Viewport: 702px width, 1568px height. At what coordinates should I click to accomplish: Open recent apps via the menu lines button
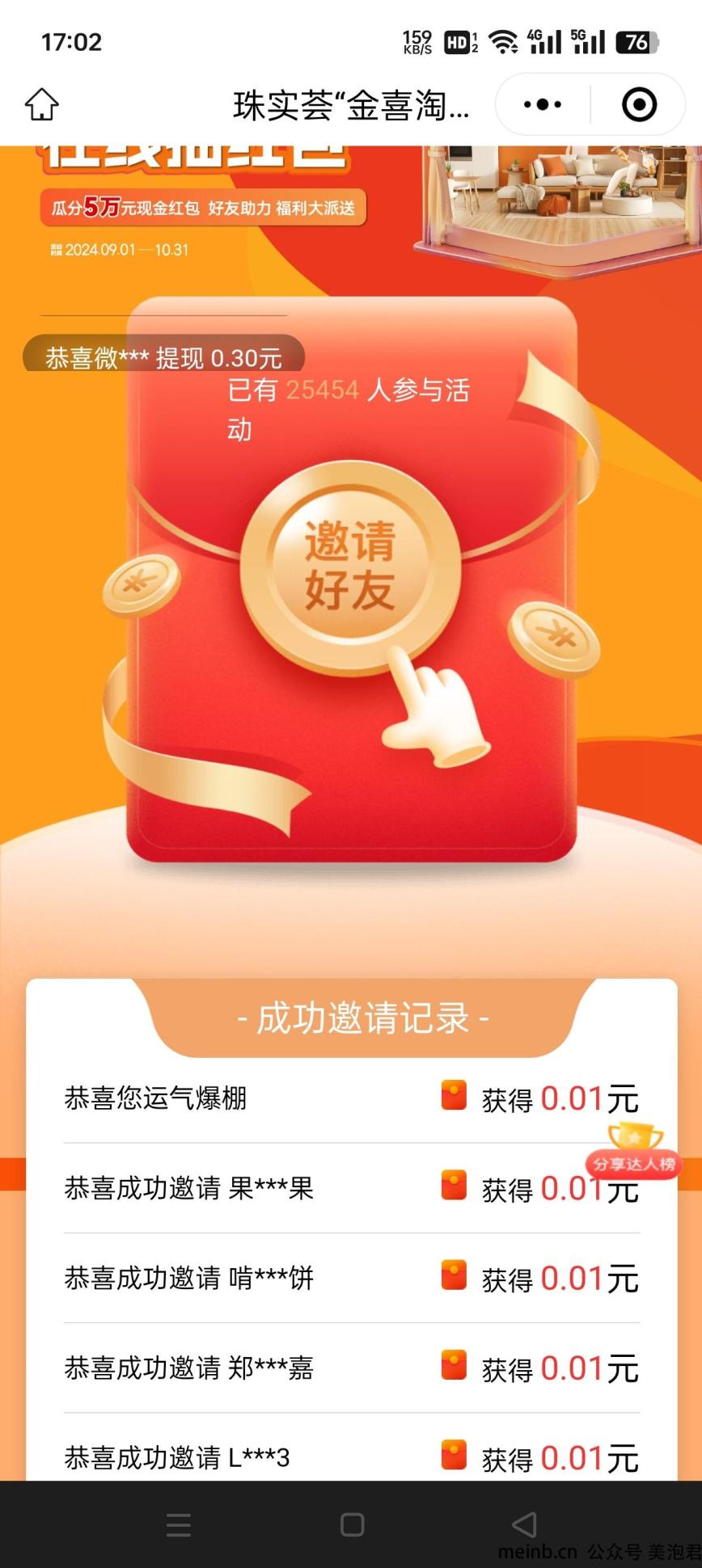(x=179, y=1524)
